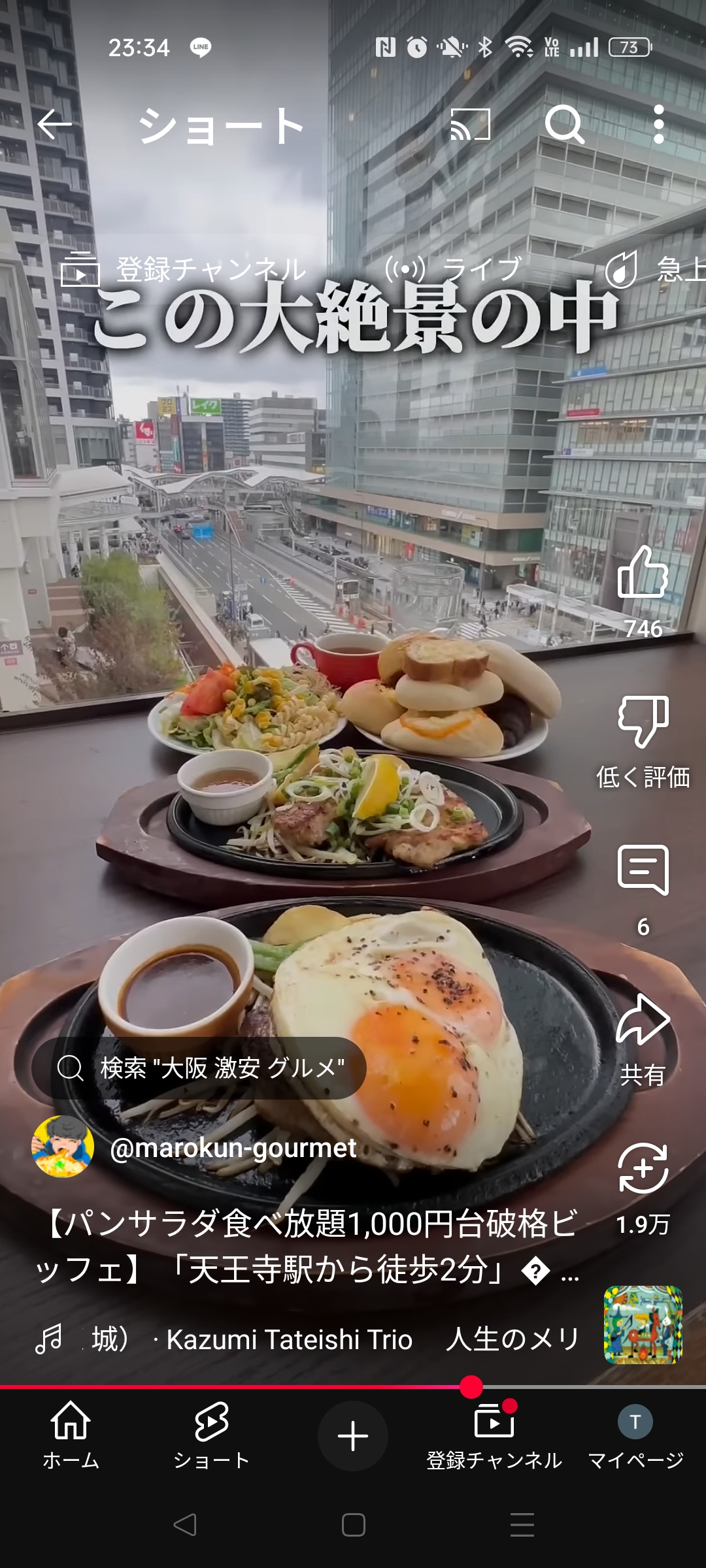The width and height of the screenshot is (706, 1568).
Task: Open the three-dot overflow menu
Action: click(x=659, y=125)
